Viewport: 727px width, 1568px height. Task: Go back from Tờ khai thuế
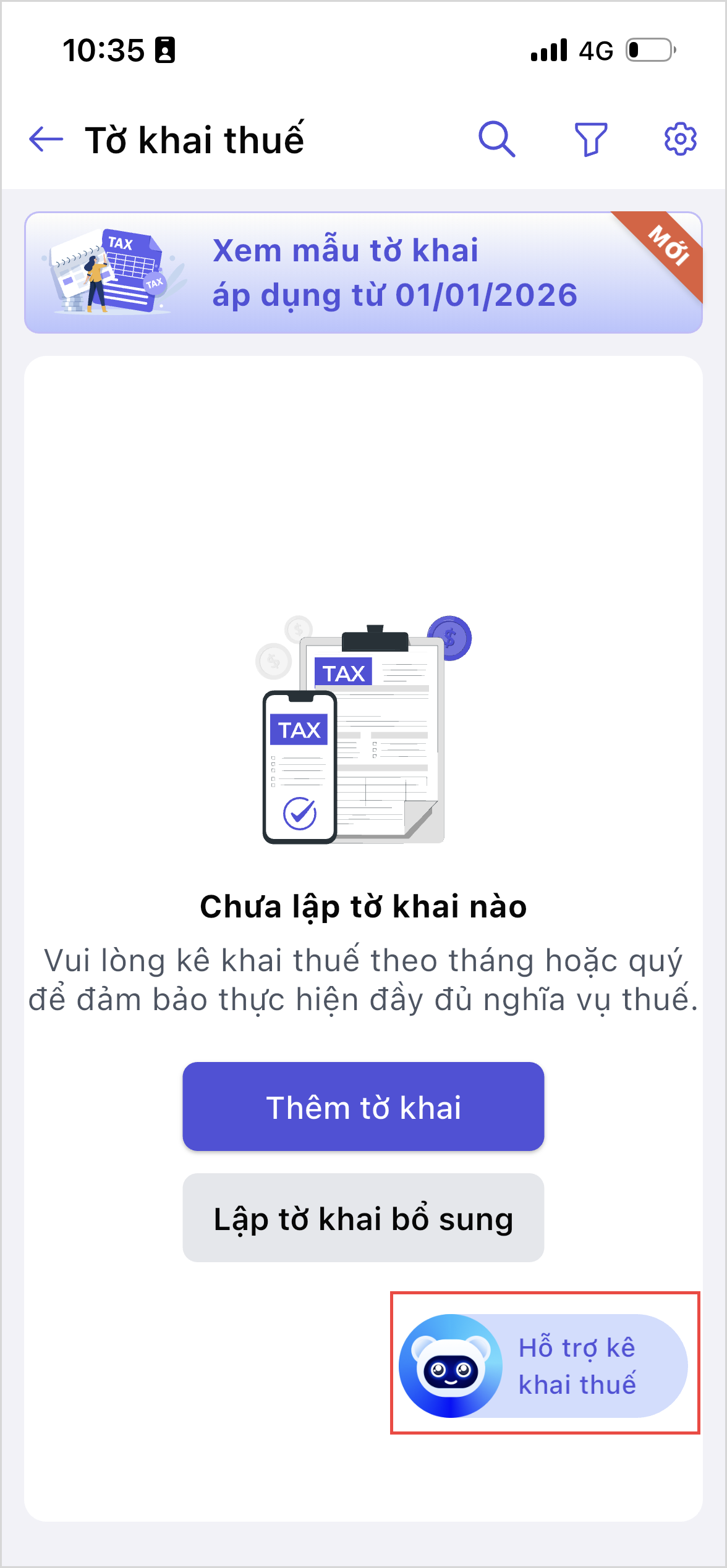click(x=46, y=139)
